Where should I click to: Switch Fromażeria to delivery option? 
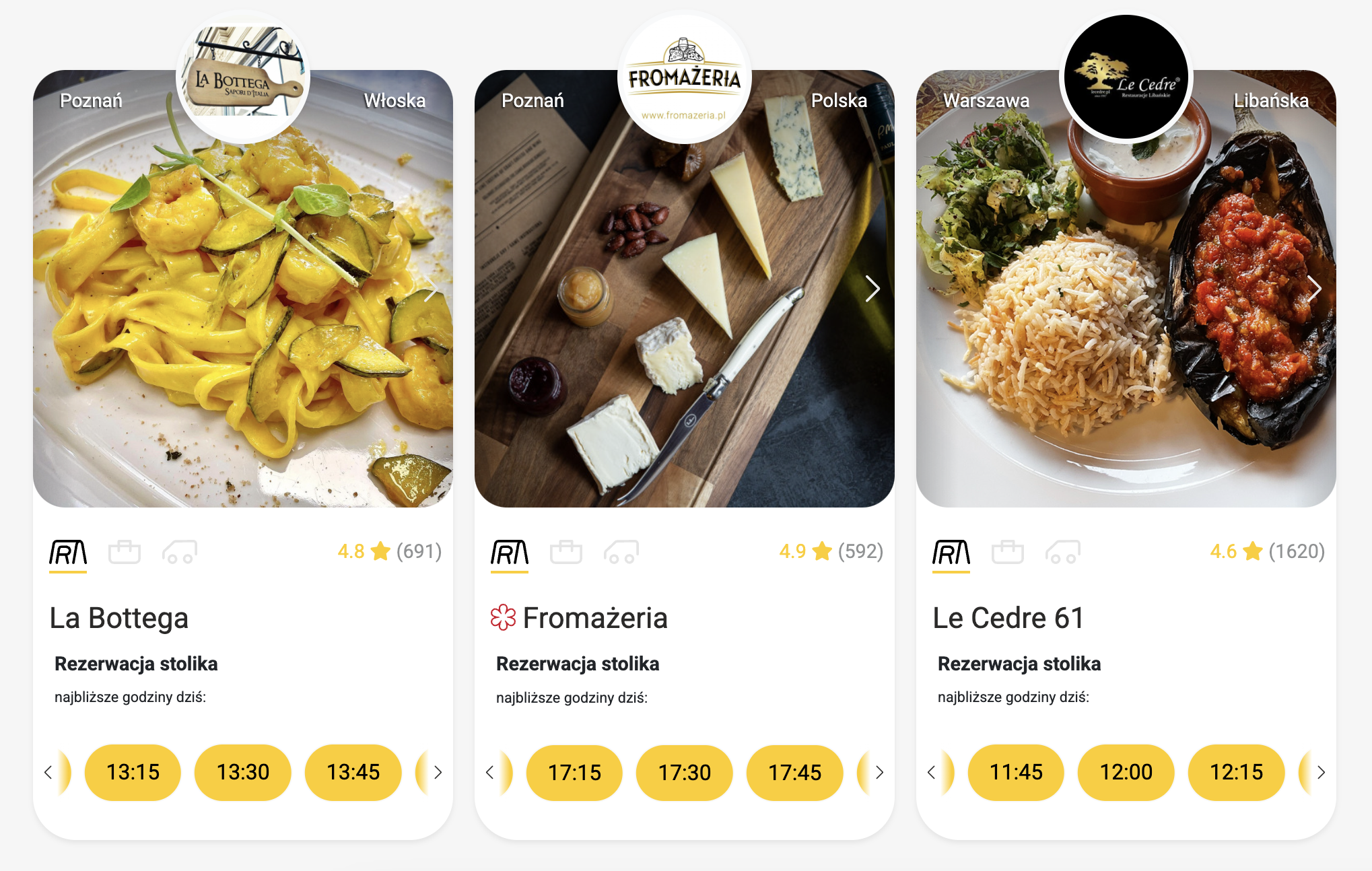(x=621, y=553)
